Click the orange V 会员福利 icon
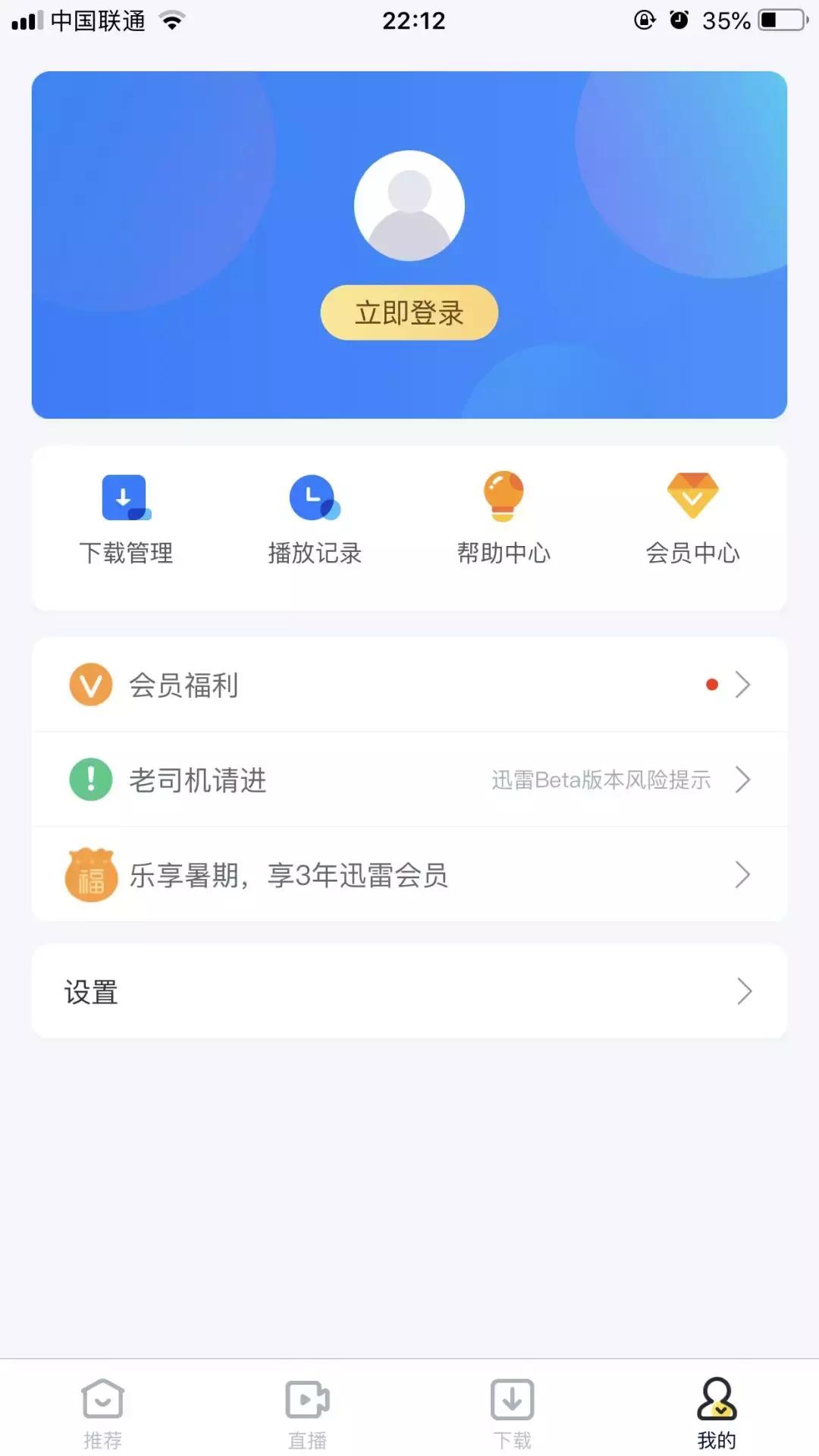 (90, 684)
